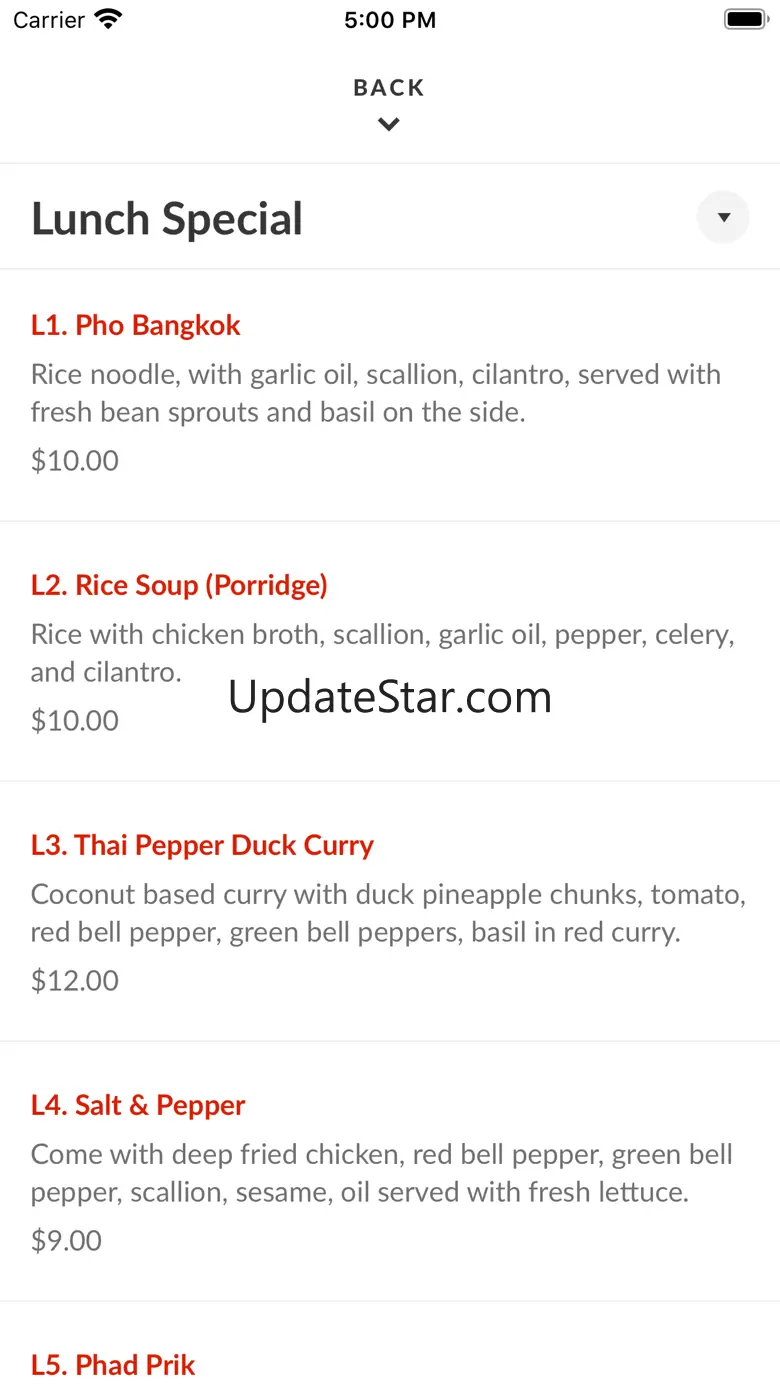This screenshot has width=780, height=1387.
Task: View the L4. Salt & Pepper dish
Action: [x=138, y=1105]
